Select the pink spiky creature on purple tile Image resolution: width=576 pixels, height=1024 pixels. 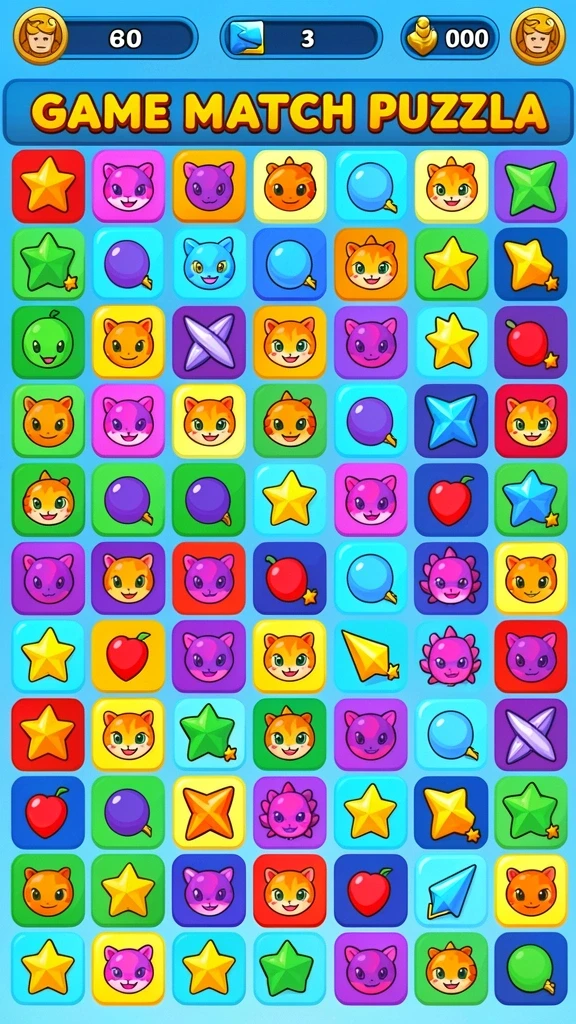click(290, 812)
